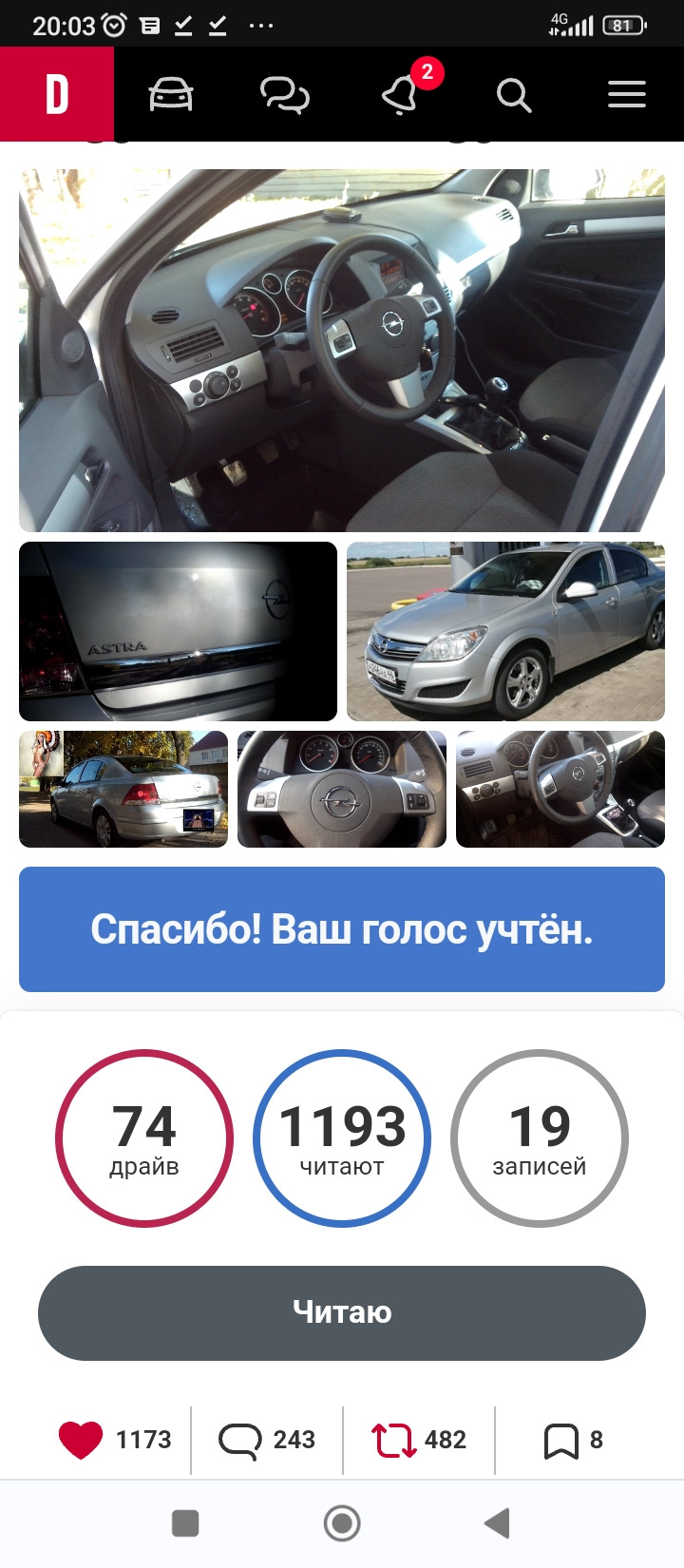This screenshot has height=1568, width=684.
Task: Tap the Читаю button
Action: tap(342, 1312)
